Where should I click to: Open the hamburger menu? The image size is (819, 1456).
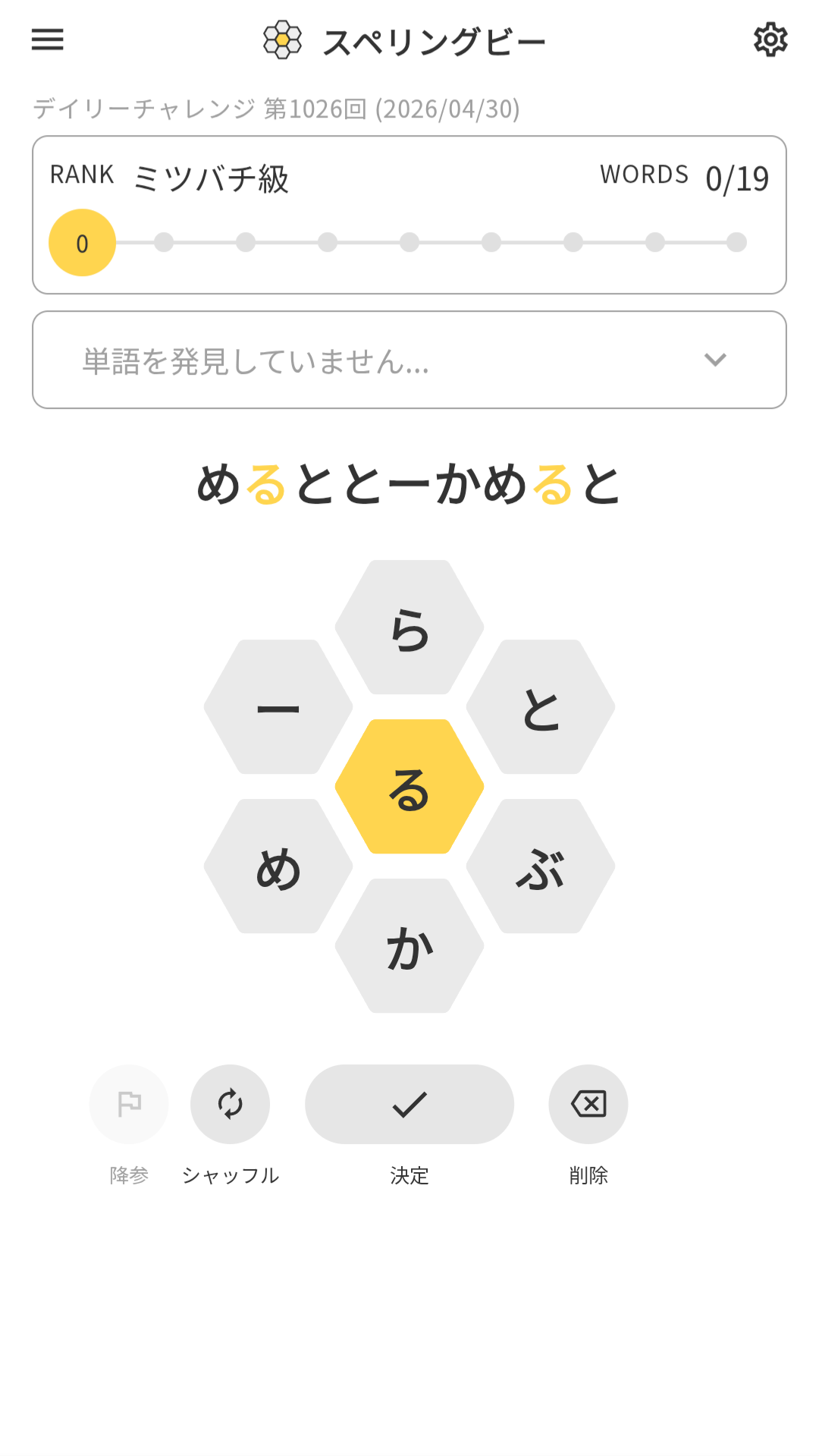(47, 39)
